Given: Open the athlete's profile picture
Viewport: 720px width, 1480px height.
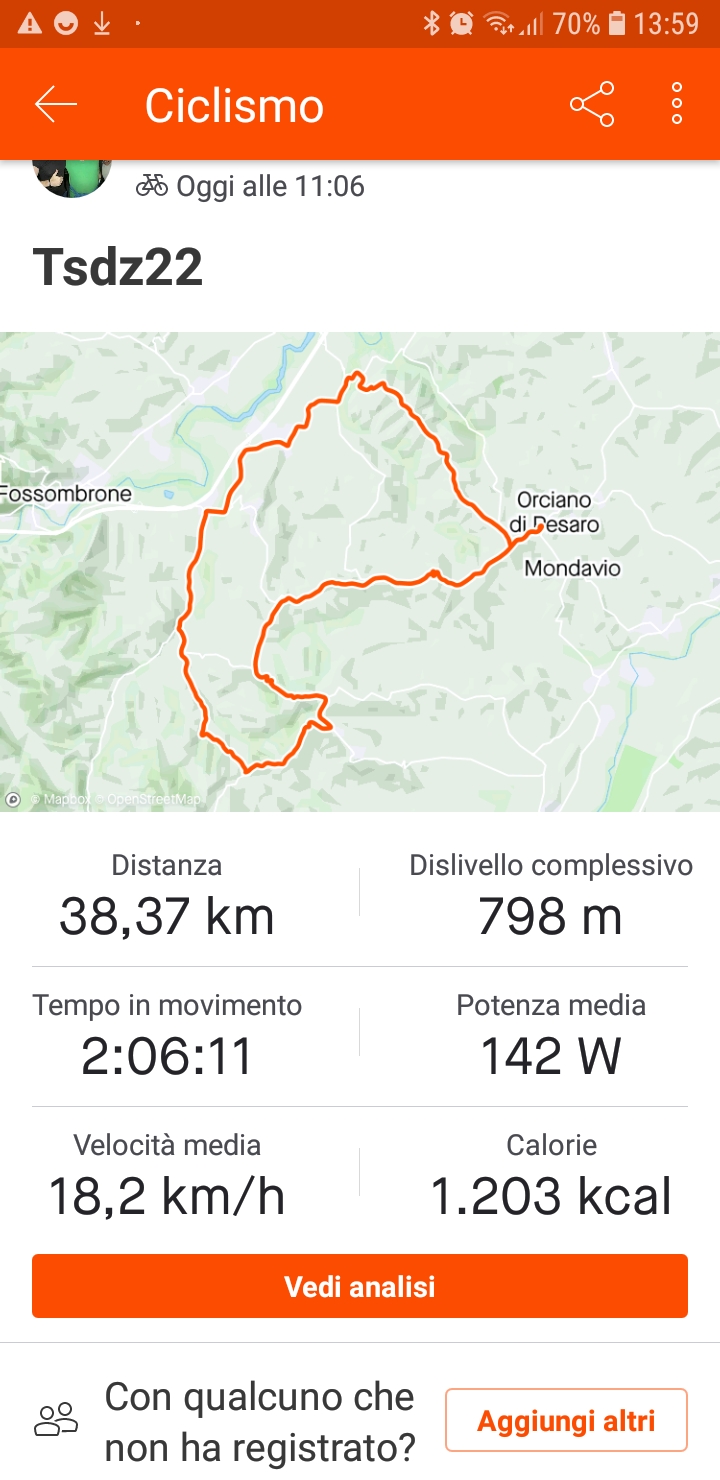Looking at the screenshot, I should coord(72,176).
